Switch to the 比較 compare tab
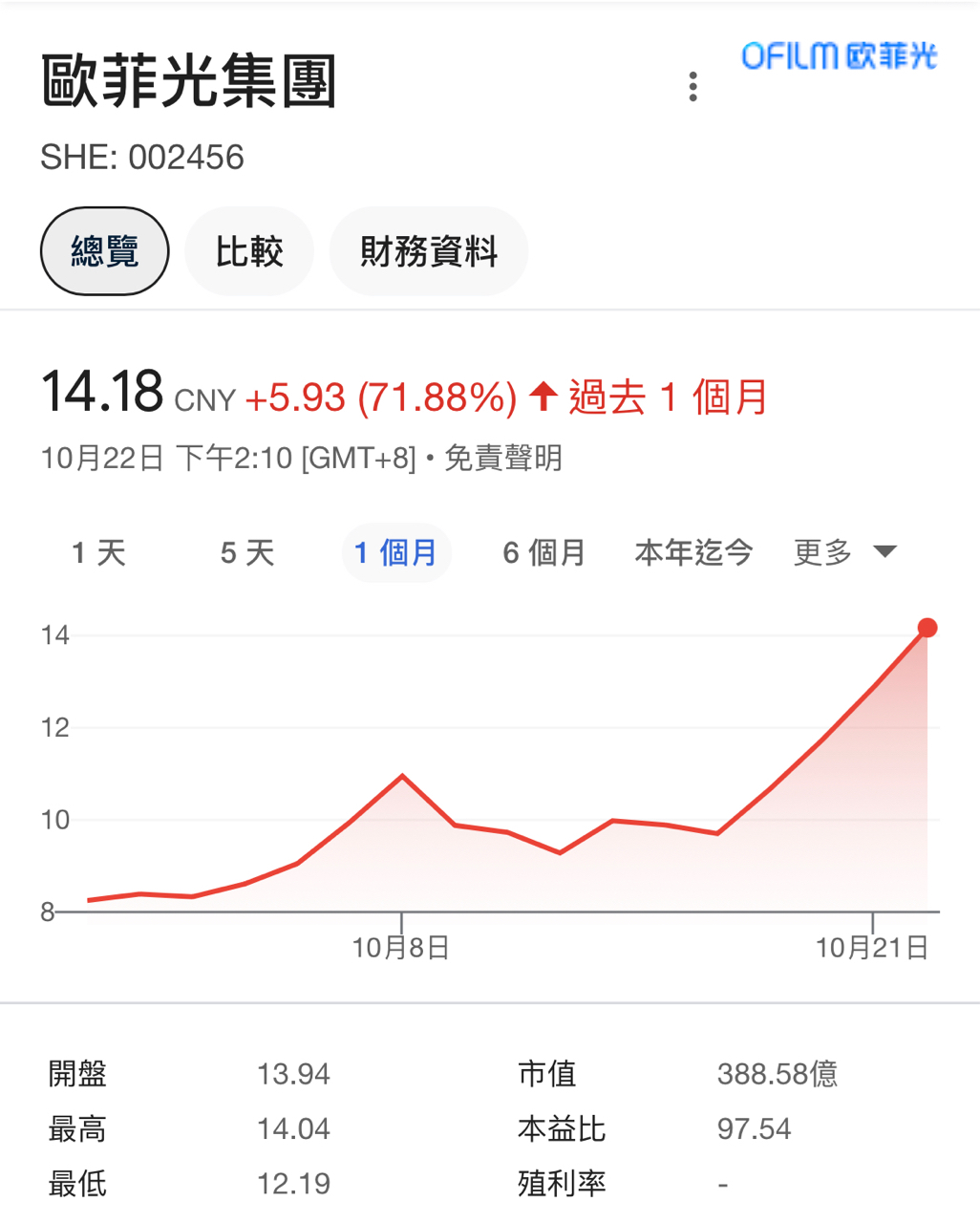 coord(249,251)
